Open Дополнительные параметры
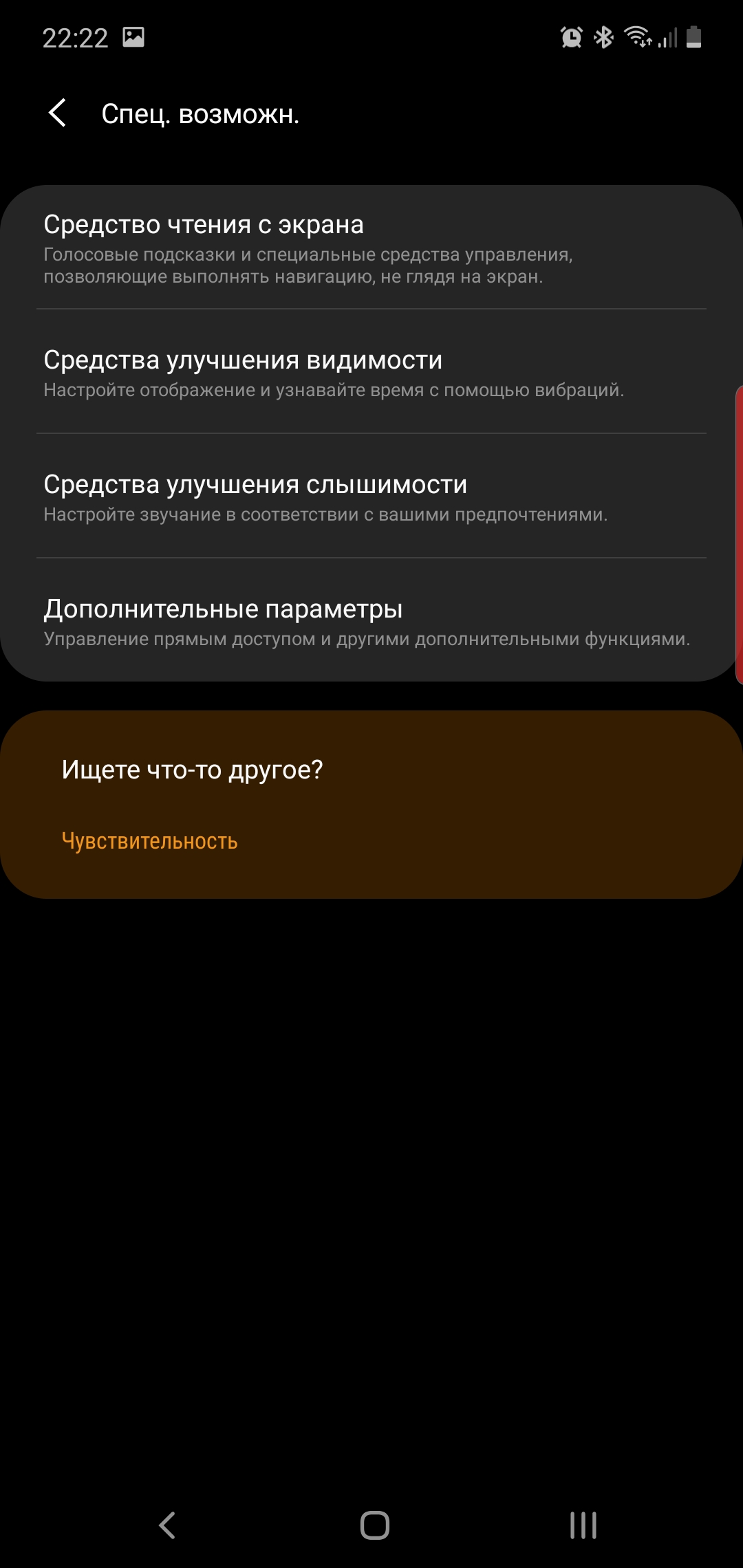The image size is (743, 1568). (x=371, y=622)
